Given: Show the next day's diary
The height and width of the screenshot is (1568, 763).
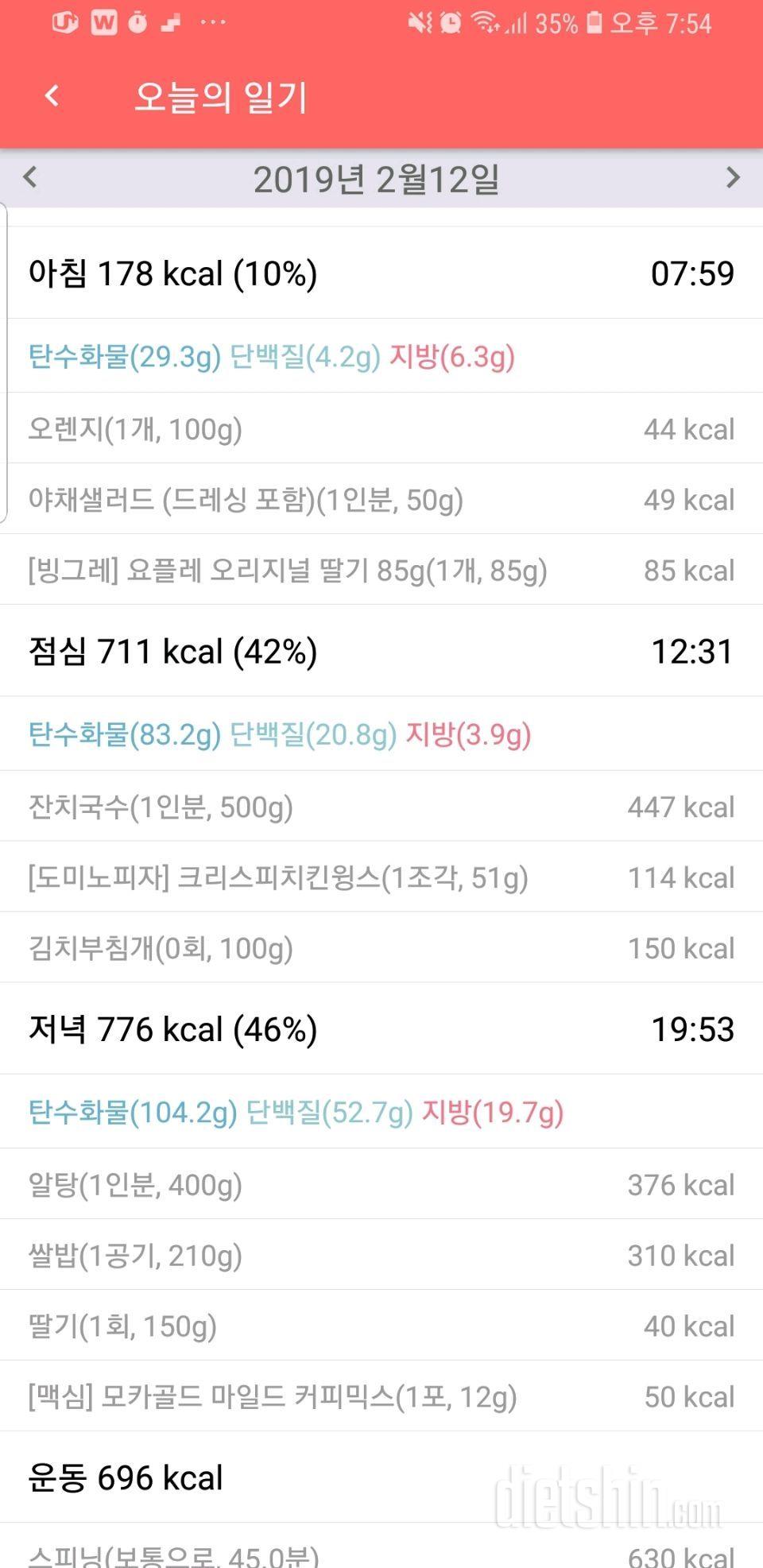Looking at the screenshot, I should pyautogui.click(x=732, y=177).
